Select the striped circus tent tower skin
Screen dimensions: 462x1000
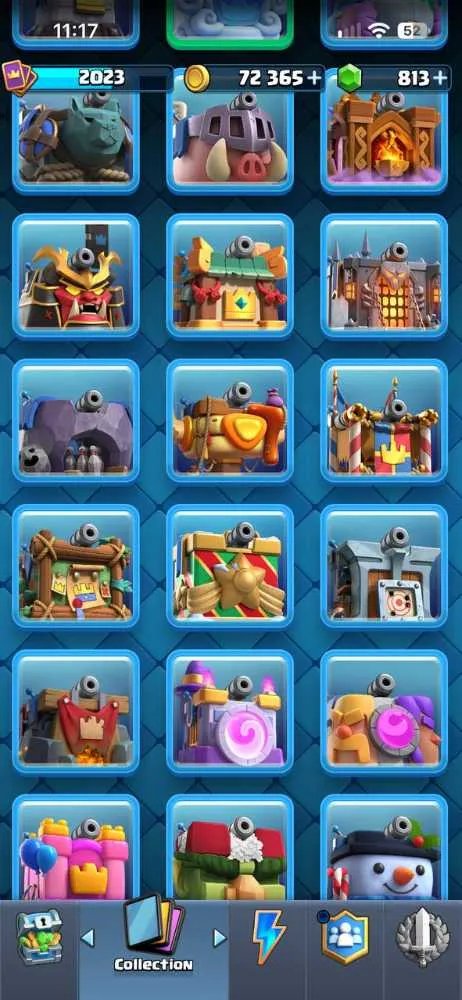click(x=384, y=421)
